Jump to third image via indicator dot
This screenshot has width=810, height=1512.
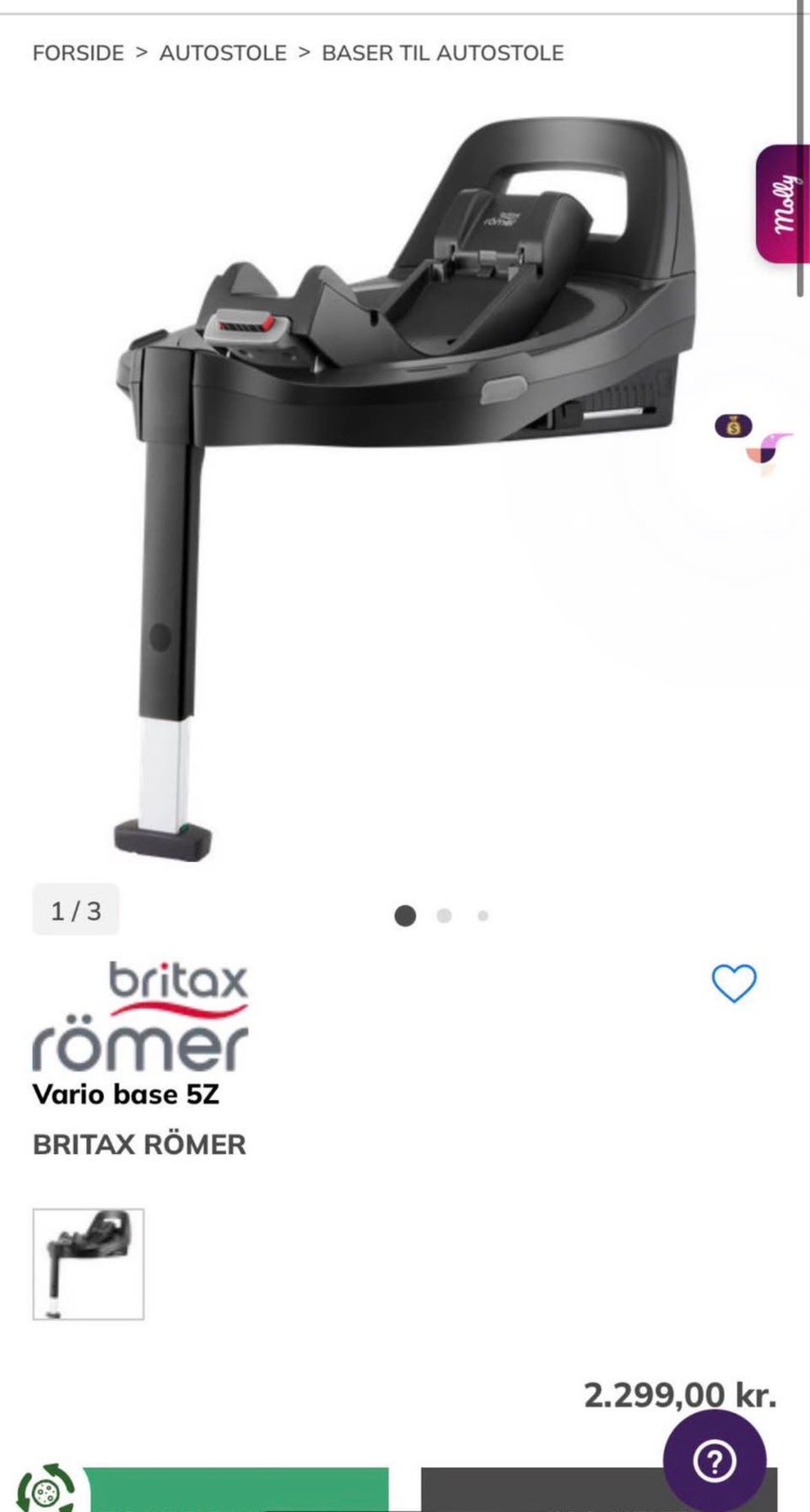483,915
